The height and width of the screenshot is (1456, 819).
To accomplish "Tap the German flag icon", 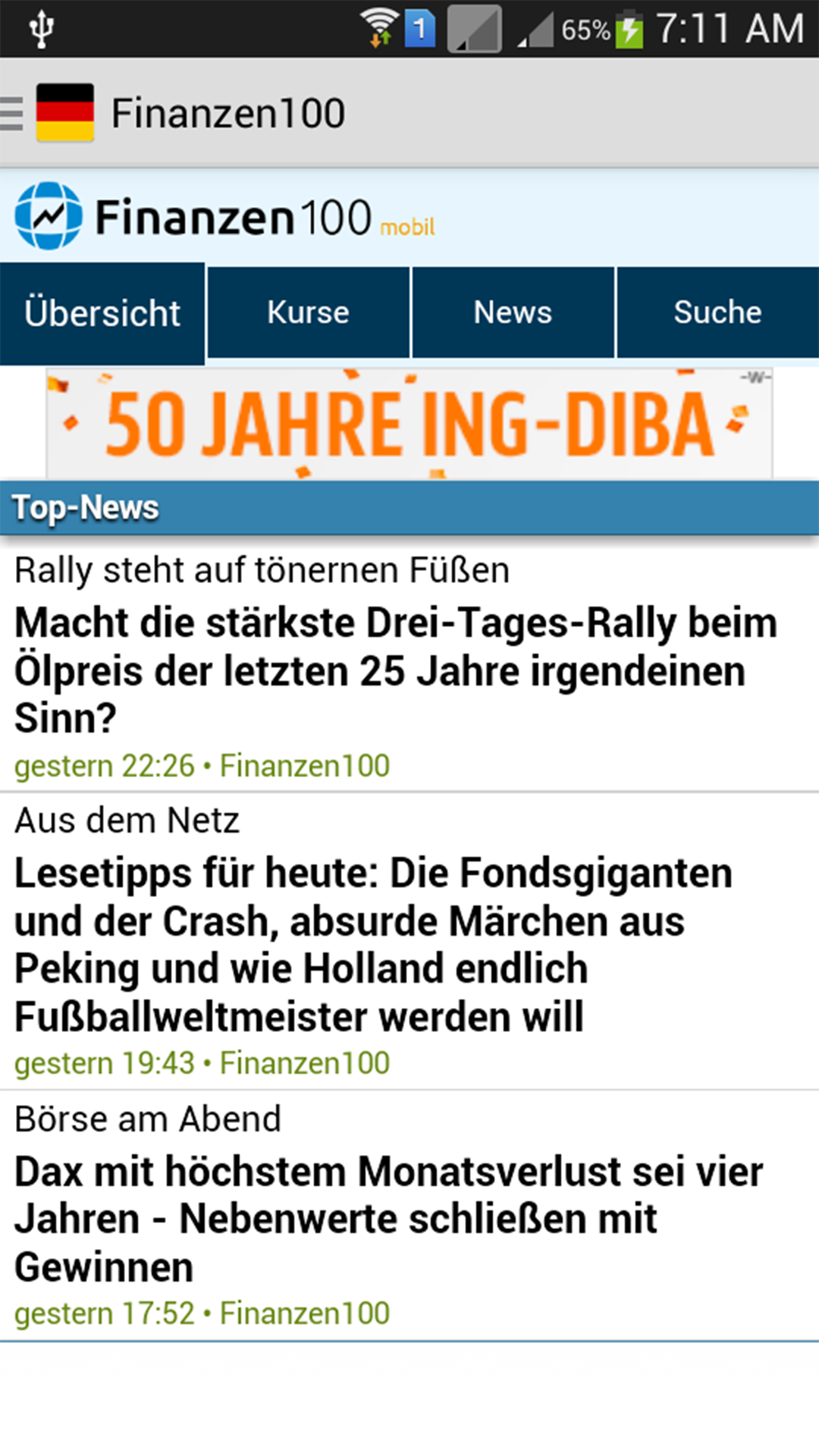I will 64,111.
